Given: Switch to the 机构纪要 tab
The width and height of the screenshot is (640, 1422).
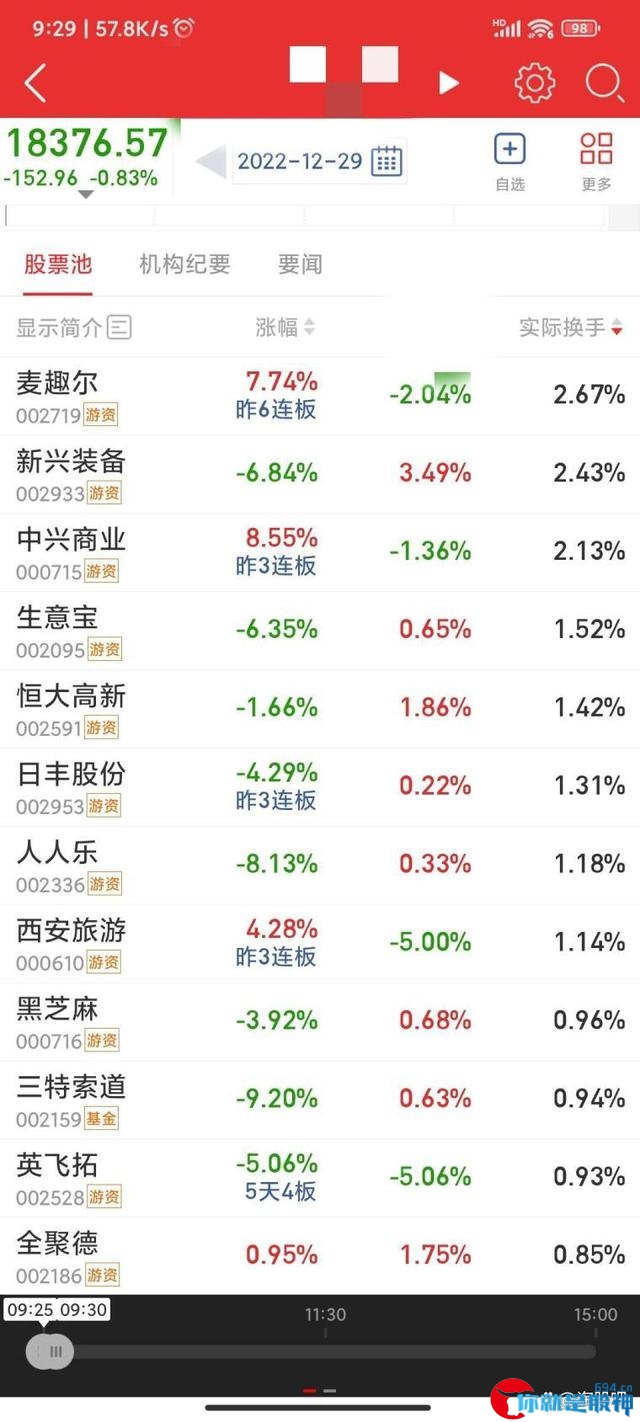Looking at the screenshot, I should click(x=185, y=264).
